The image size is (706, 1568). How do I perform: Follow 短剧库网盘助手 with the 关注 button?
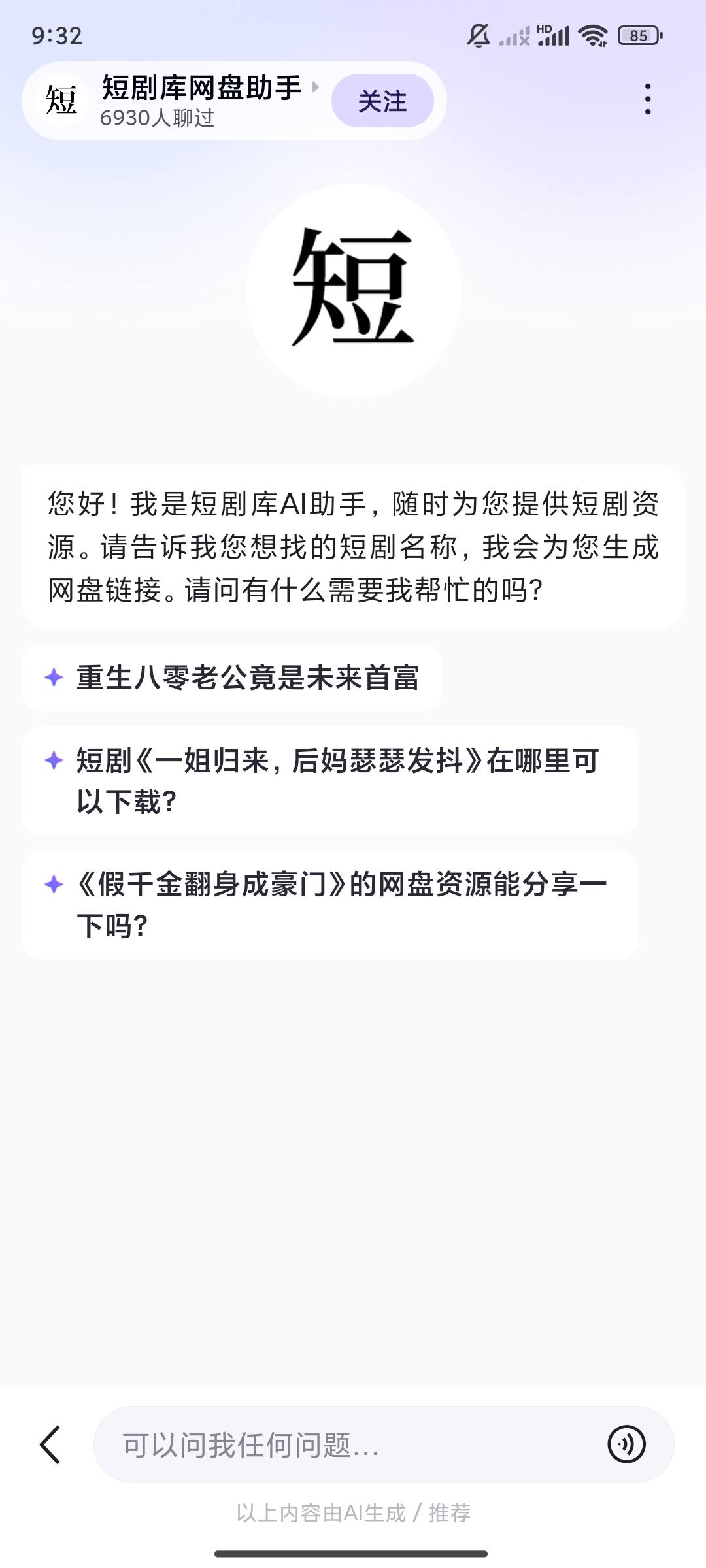tap(382, 101)
